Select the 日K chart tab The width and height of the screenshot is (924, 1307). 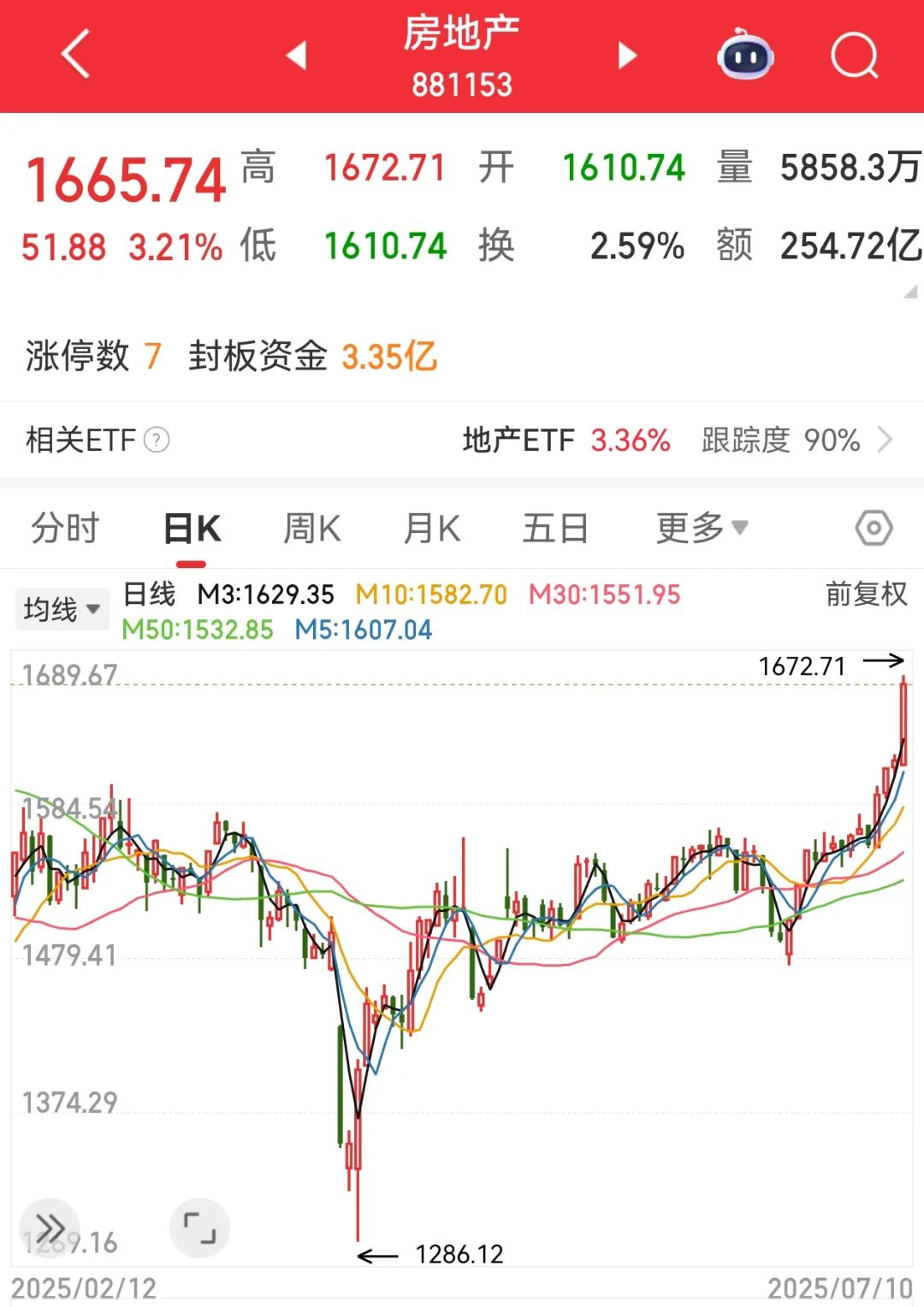point(192,529)
